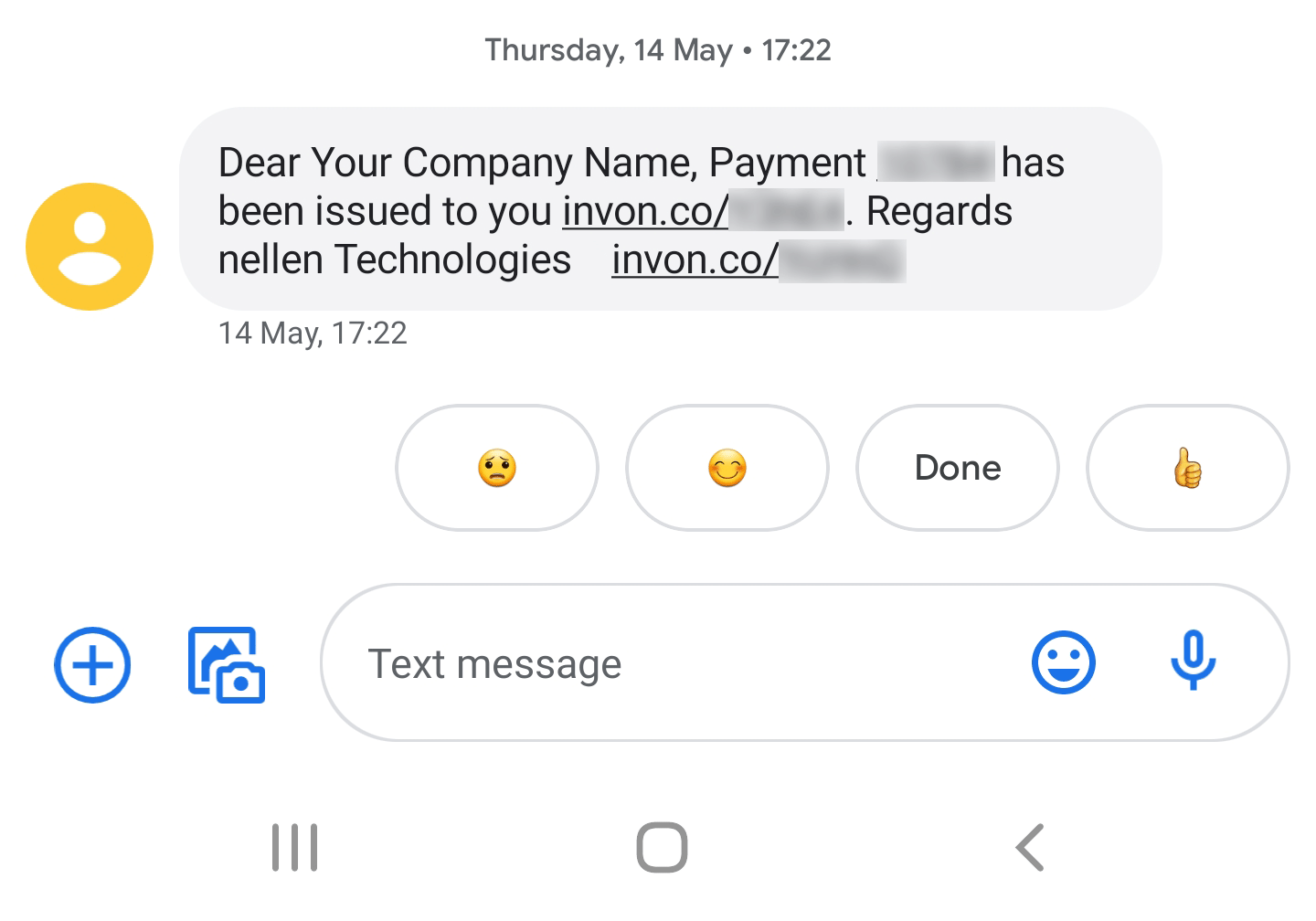The image size is (1316, 921).
Task: Send the thumbs up quick reply
Action: pyautogui.click(x=1187, y=468)
